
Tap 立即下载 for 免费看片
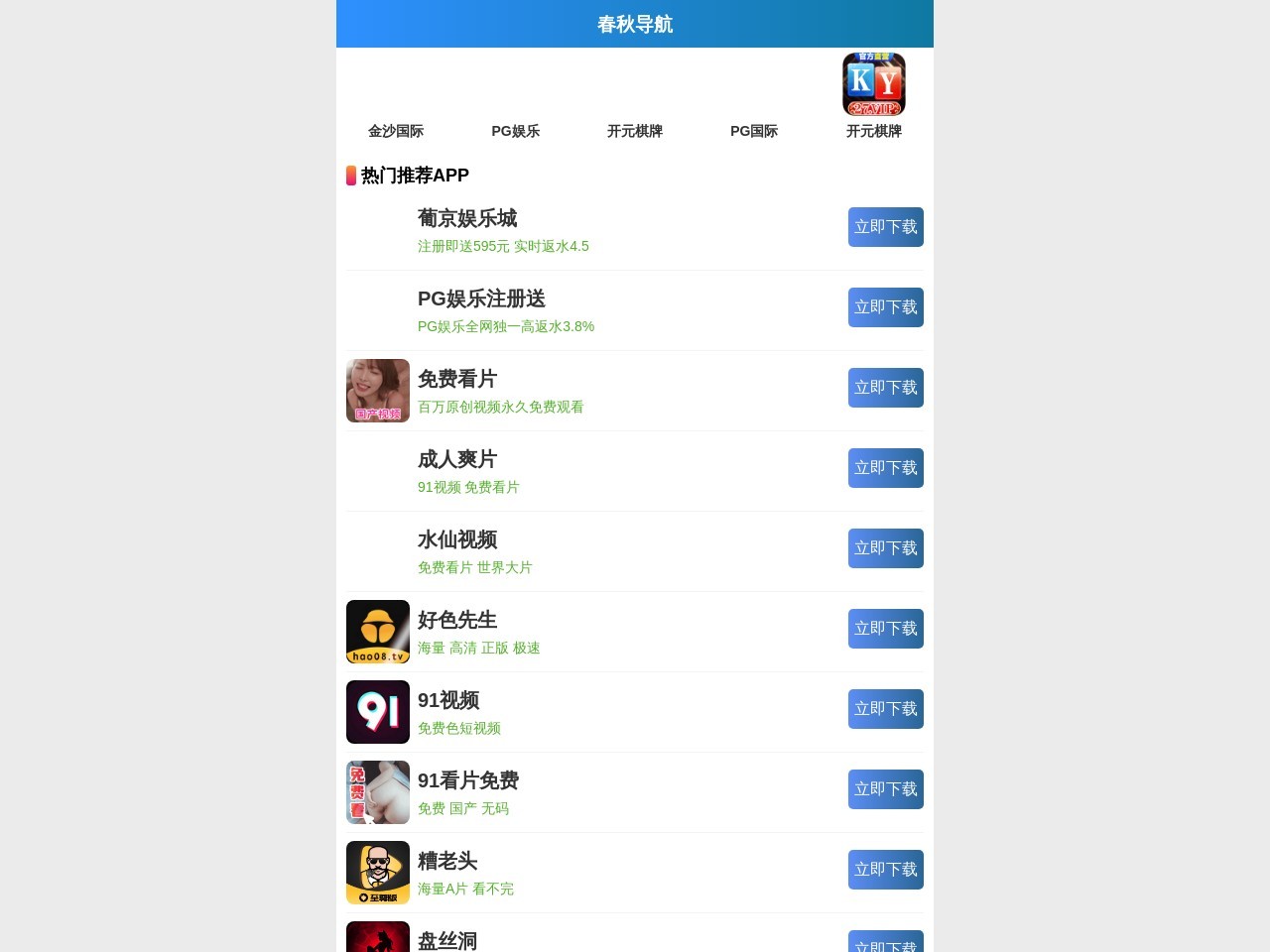885,388
